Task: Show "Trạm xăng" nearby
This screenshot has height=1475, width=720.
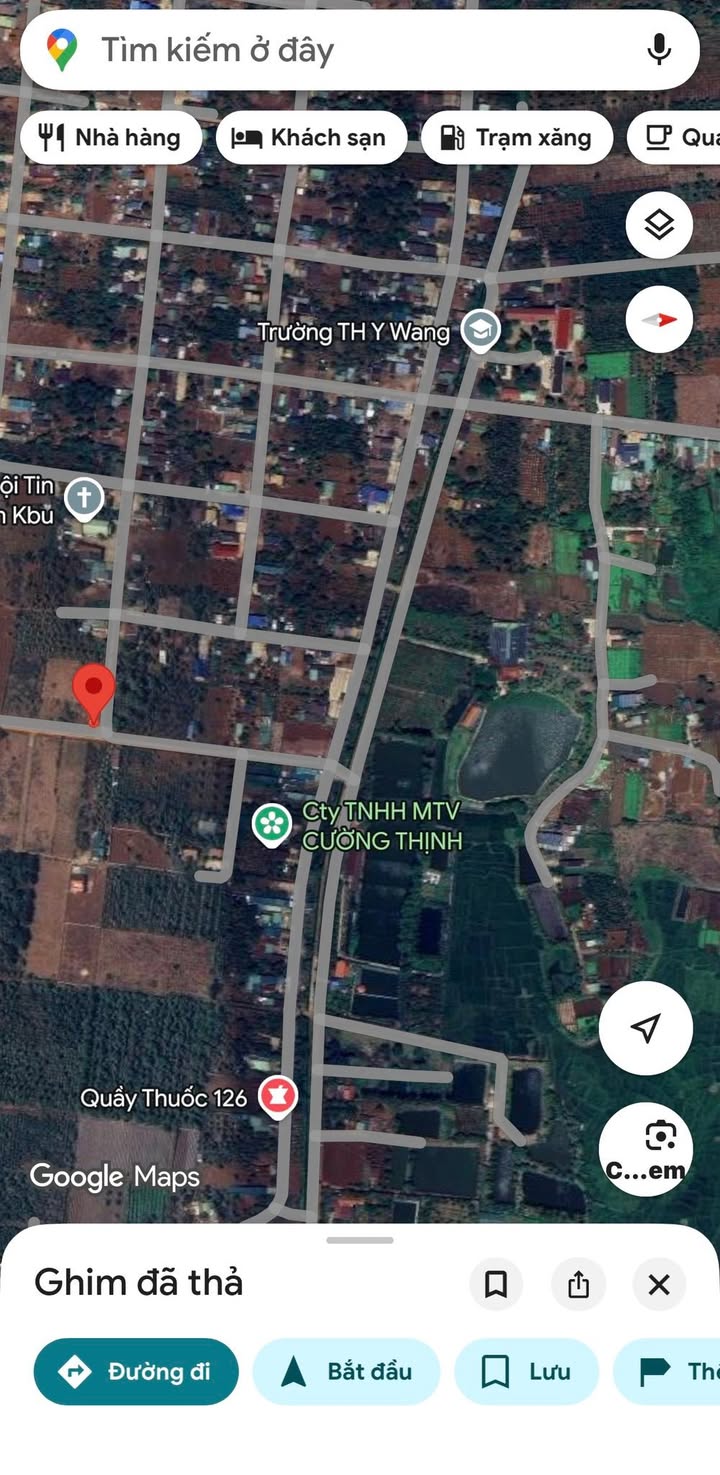Action: (x=516, y=138)
